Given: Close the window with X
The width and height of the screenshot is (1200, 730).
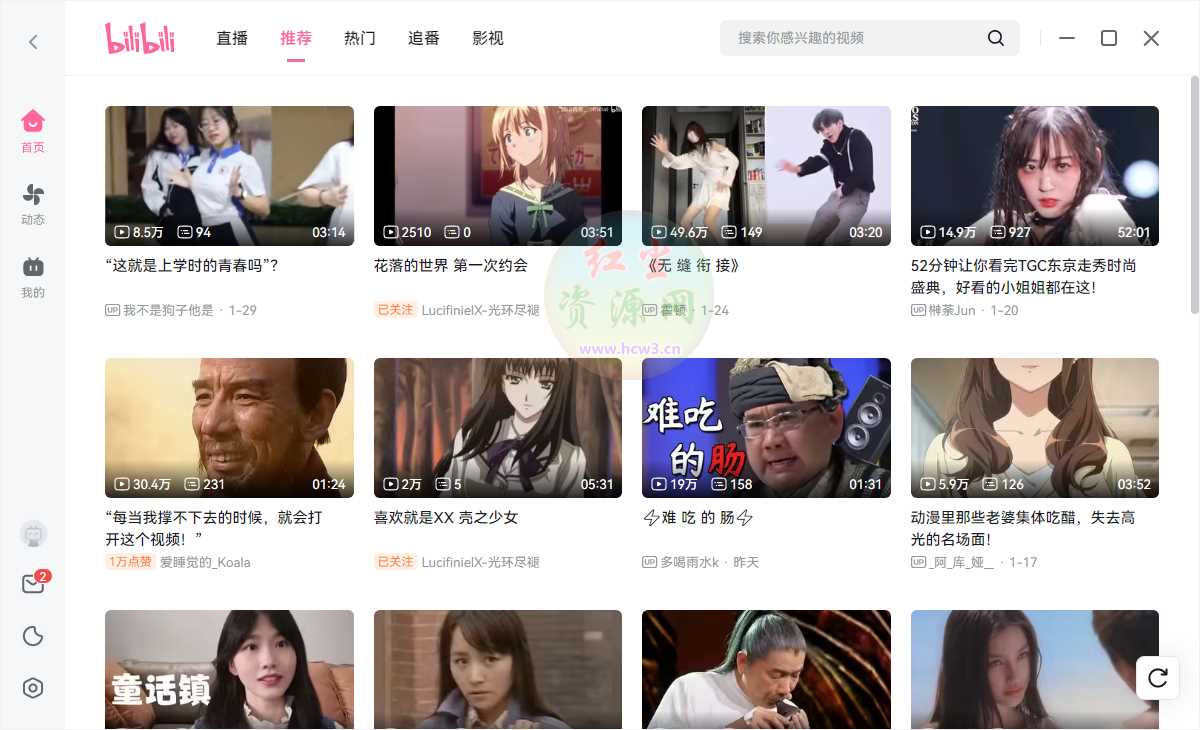Looking at the screenshot, I should tap(1151, 38).
